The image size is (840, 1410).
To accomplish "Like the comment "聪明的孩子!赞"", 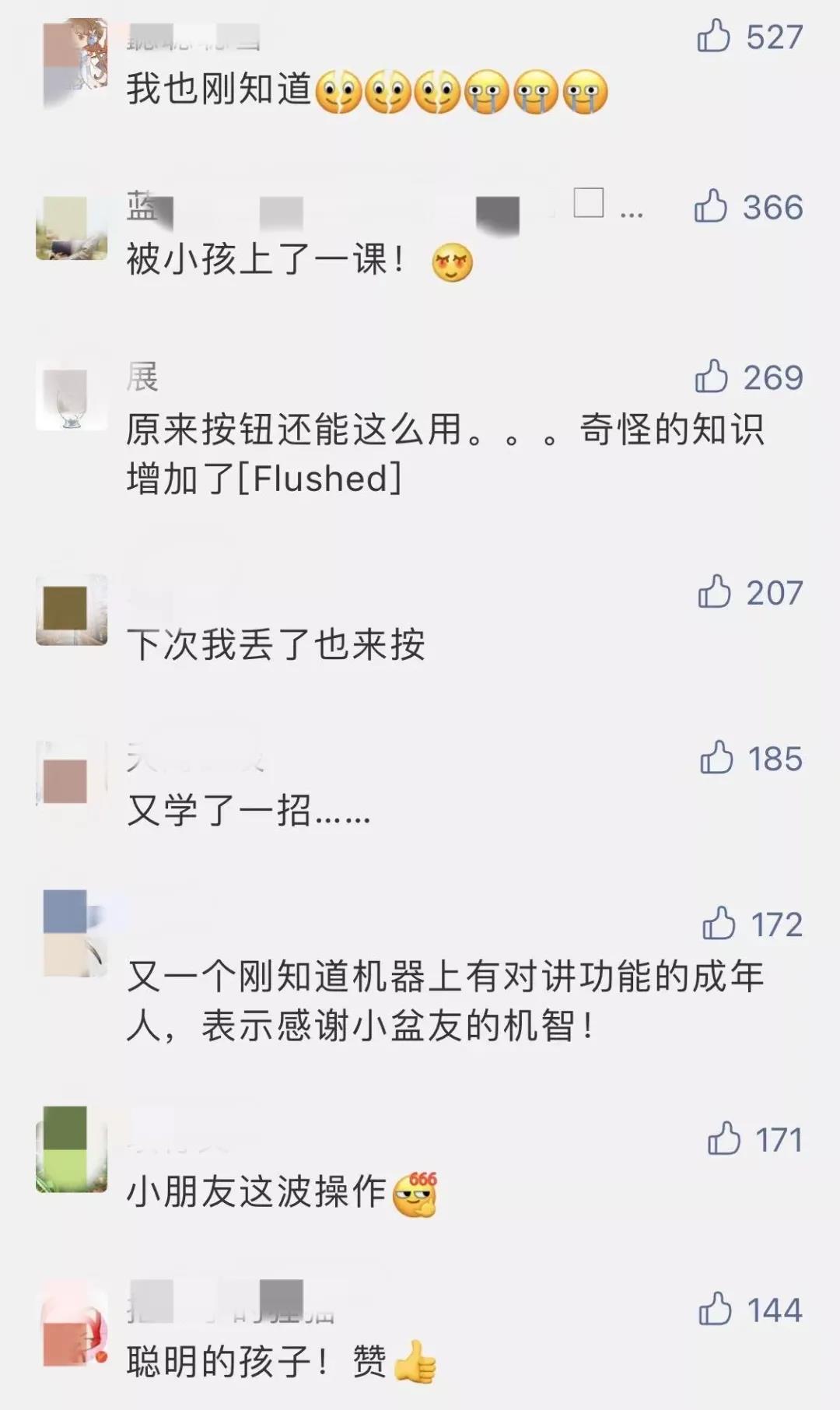I will pos(716,1309).
